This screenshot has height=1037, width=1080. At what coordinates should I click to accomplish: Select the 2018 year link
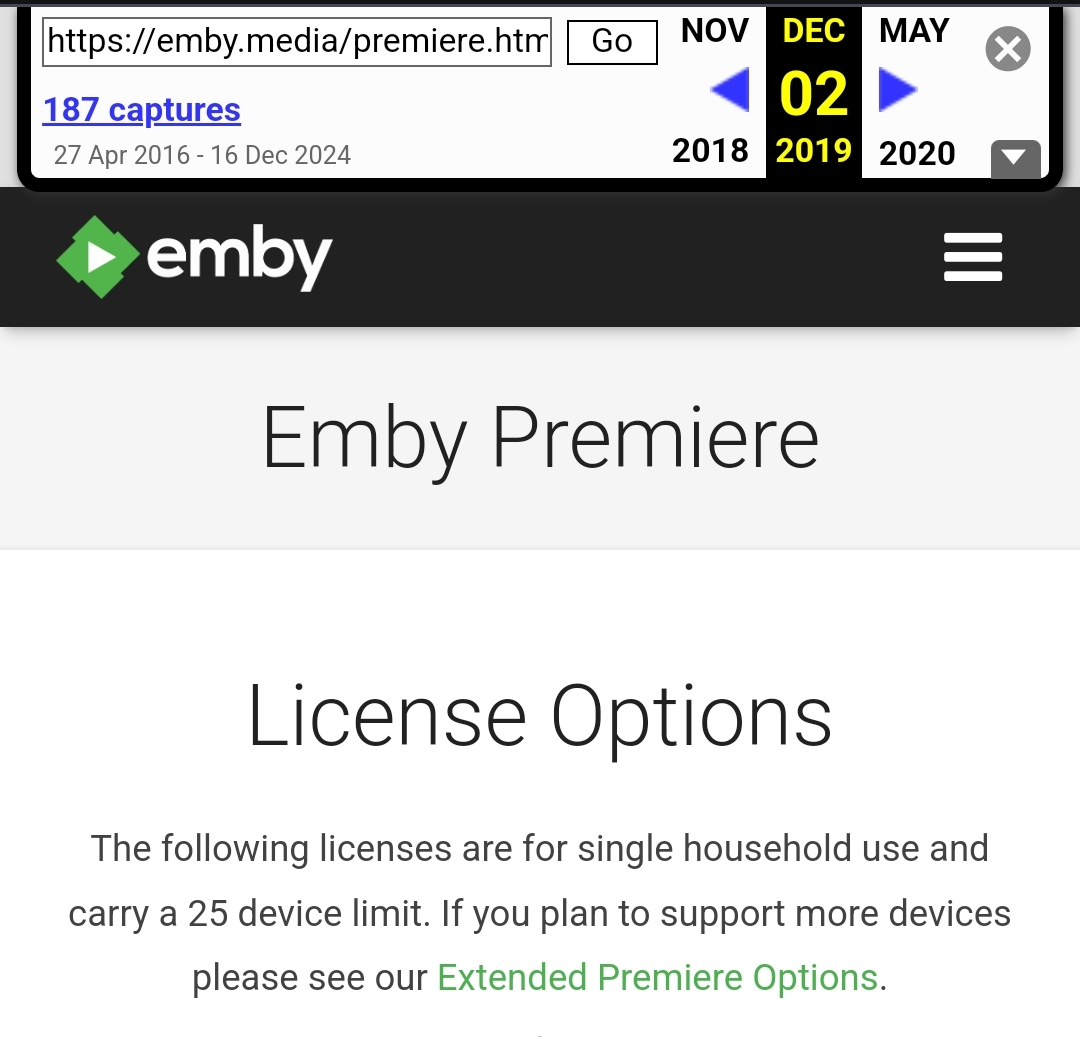click(x=710, y=151)
